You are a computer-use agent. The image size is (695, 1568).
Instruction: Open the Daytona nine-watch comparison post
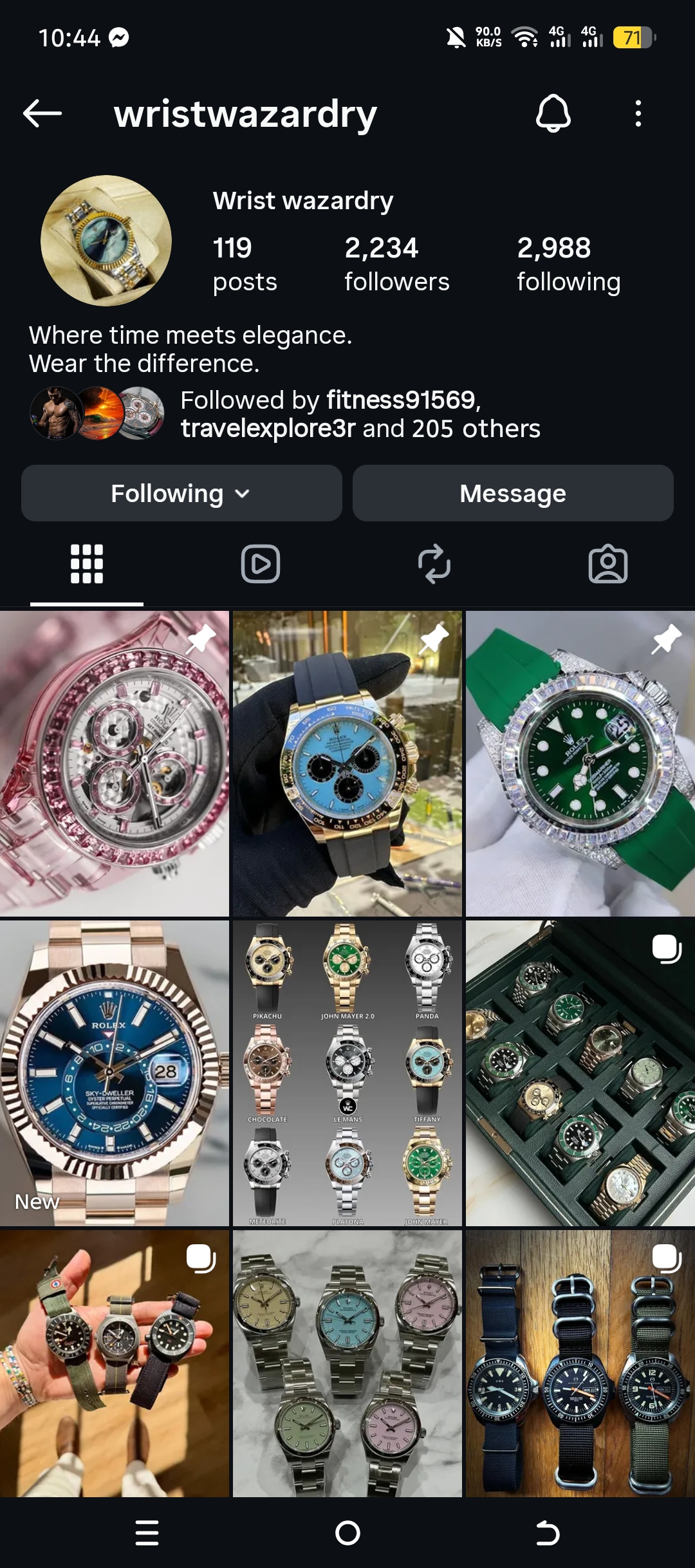pos(347,1073)
